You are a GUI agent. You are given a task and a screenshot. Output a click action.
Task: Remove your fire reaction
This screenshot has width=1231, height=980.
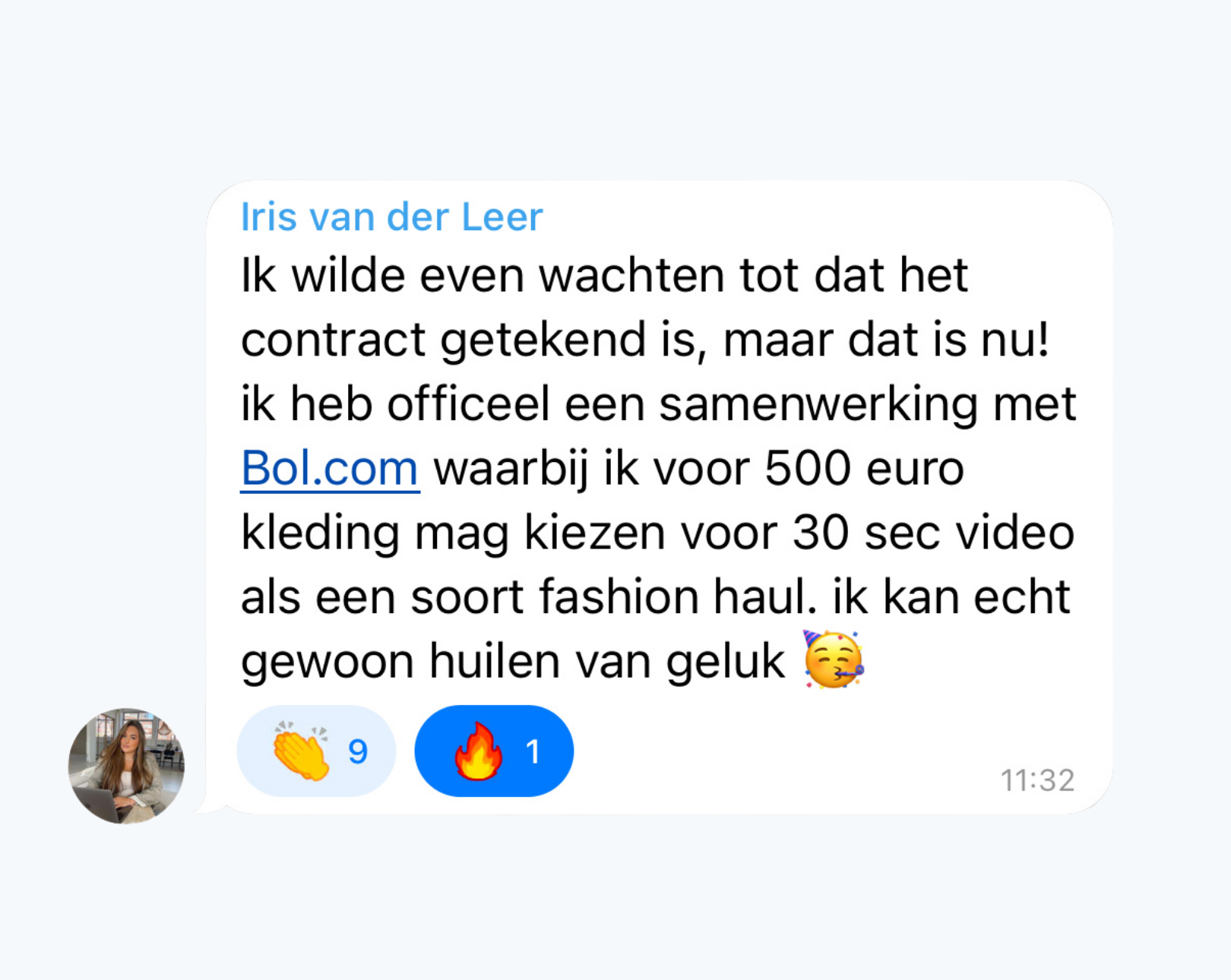click(x=494, y=751)
